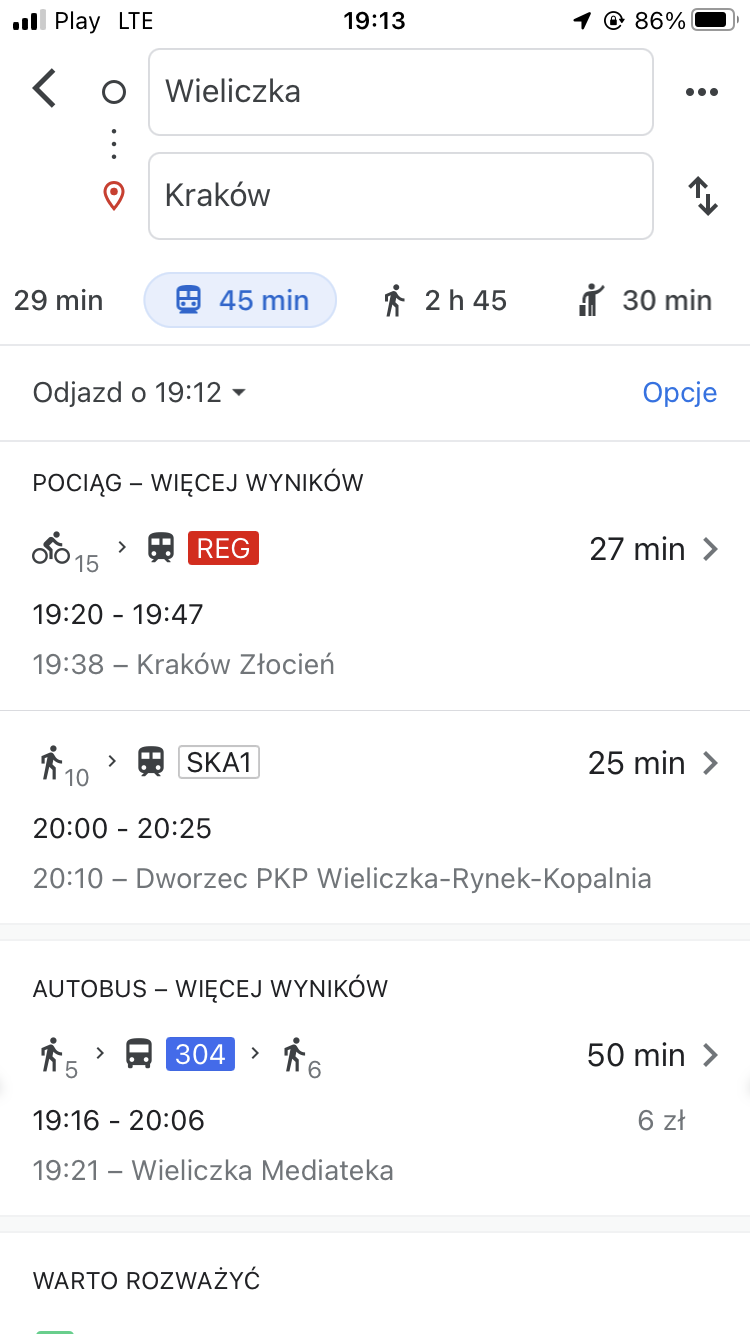Switch to the 2 h 45 walking mode
Screen dimensions: 750x1334
[x=445, y=300]
